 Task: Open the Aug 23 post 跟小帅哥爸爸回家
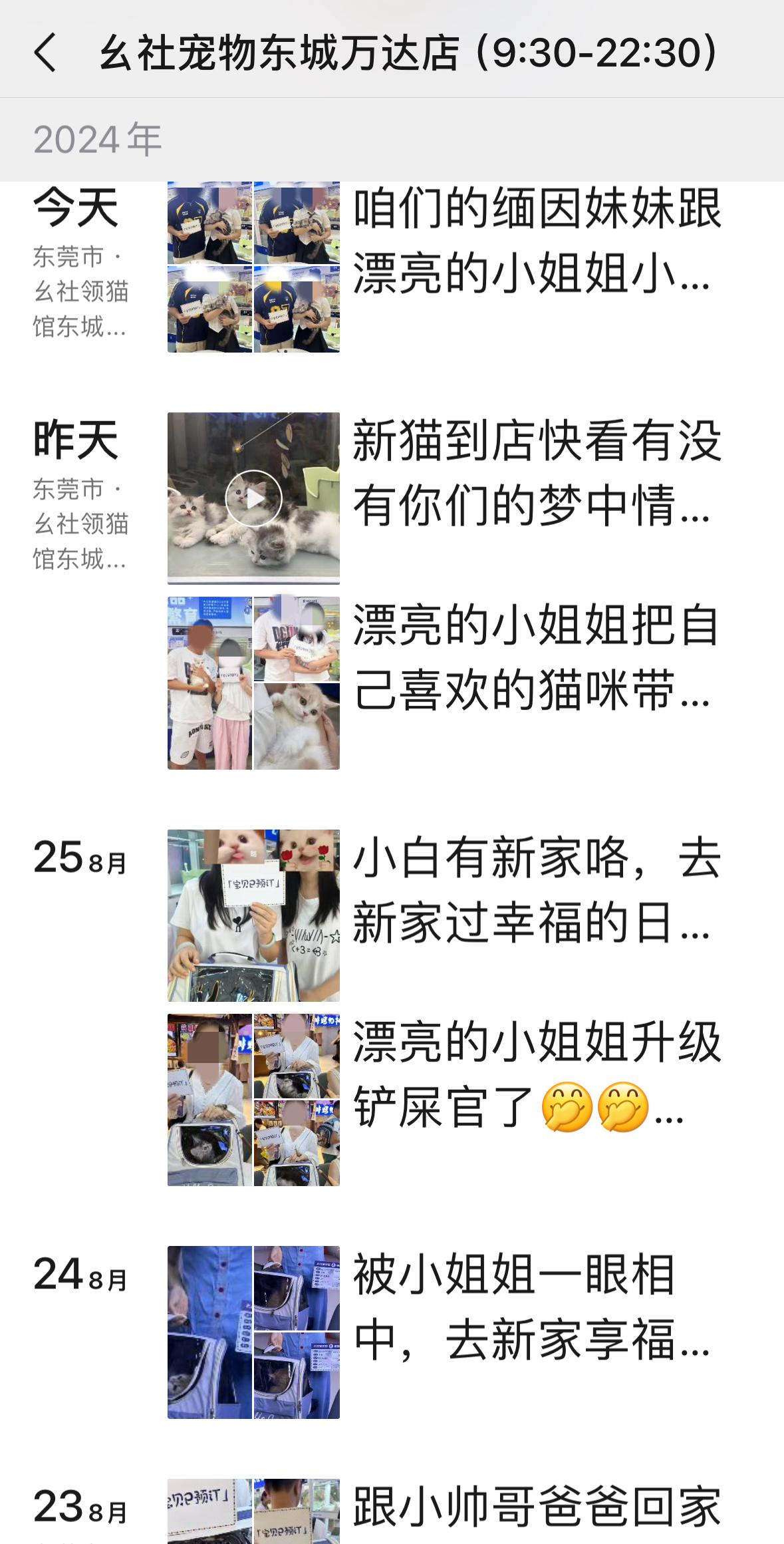pos(536,1508)
